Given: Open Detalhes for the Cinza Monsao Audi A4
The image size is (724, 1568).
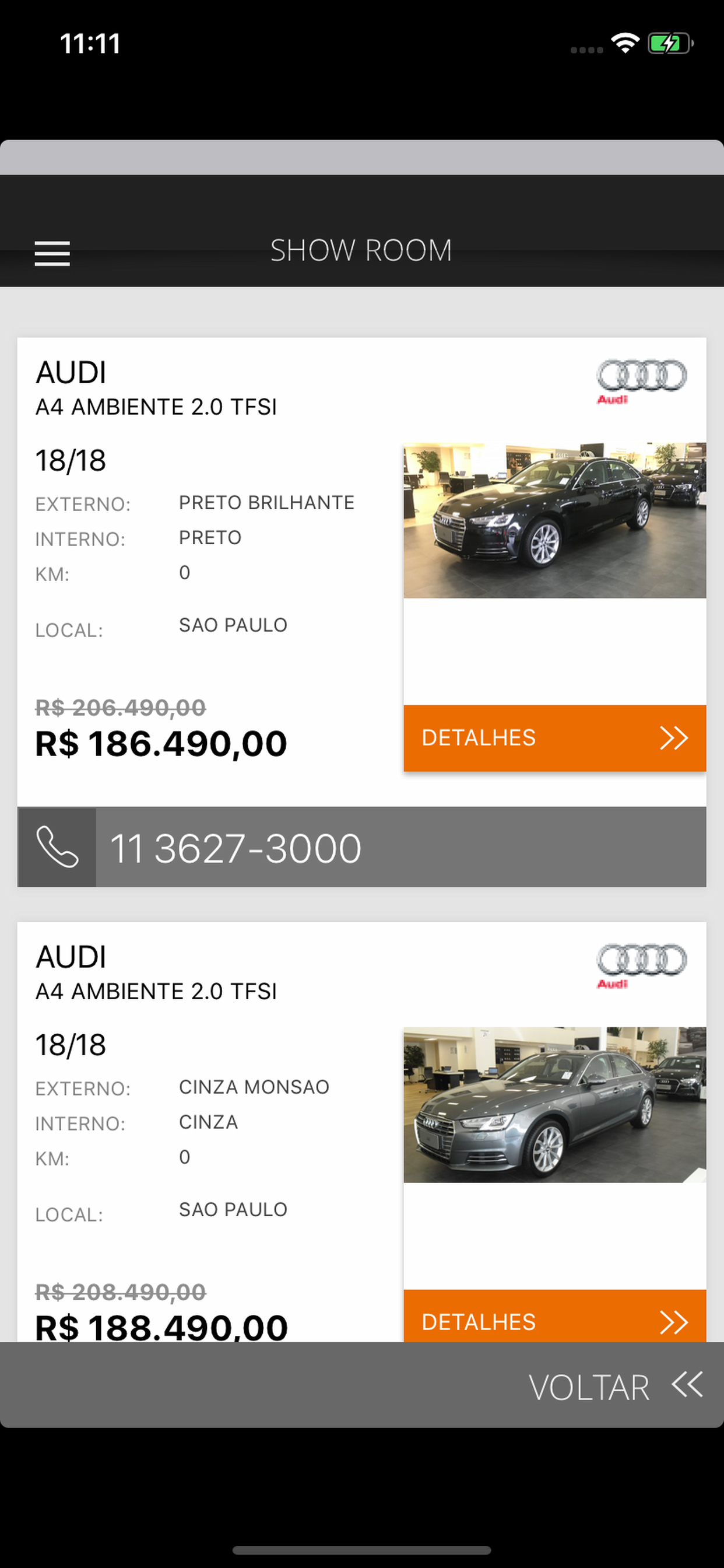Looking at the screenshot, I should pyautogui.click(x=554, y=1315).
